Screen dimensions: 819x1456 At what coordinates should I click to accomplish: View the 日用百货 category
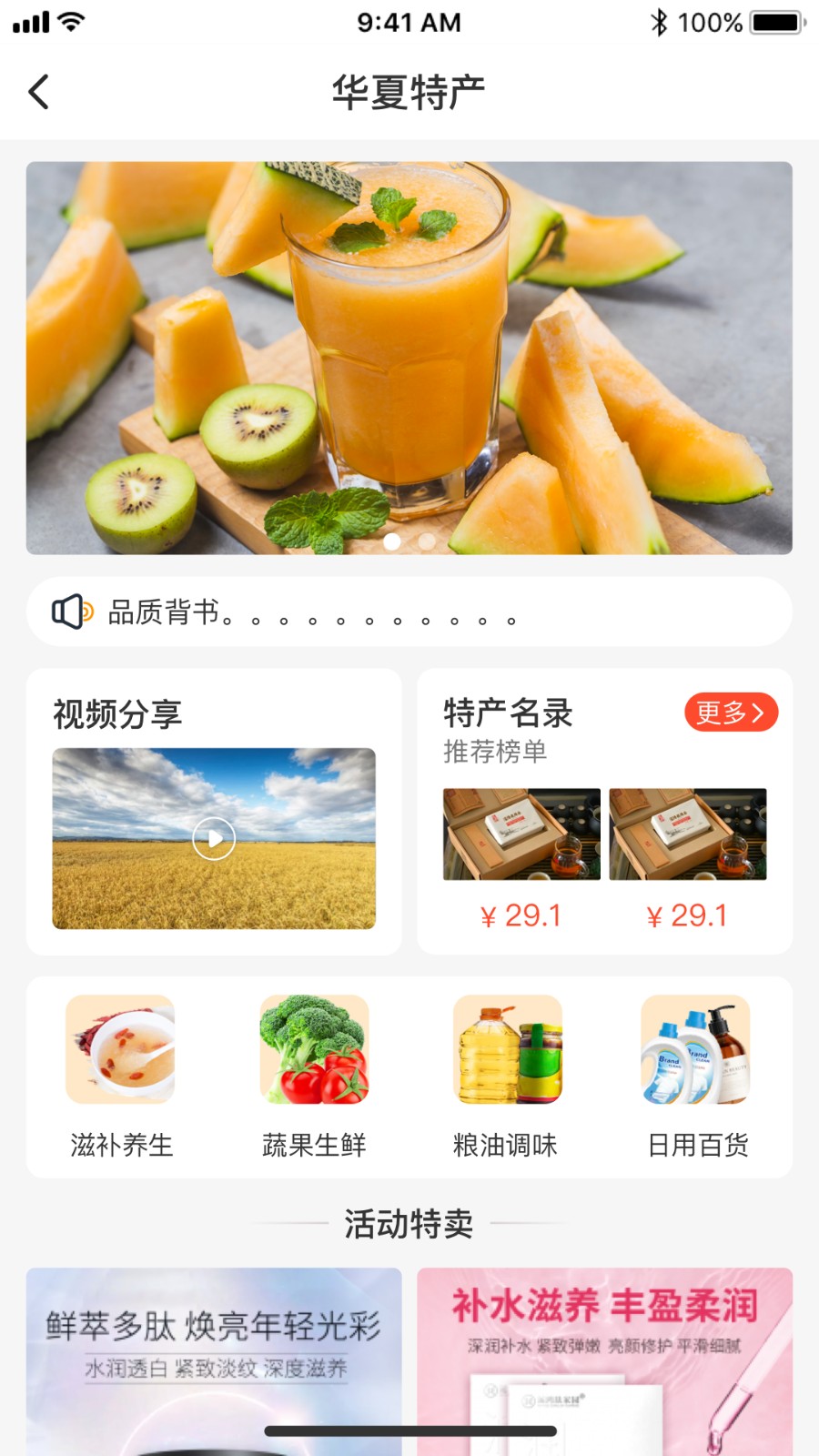point(697,1076)
